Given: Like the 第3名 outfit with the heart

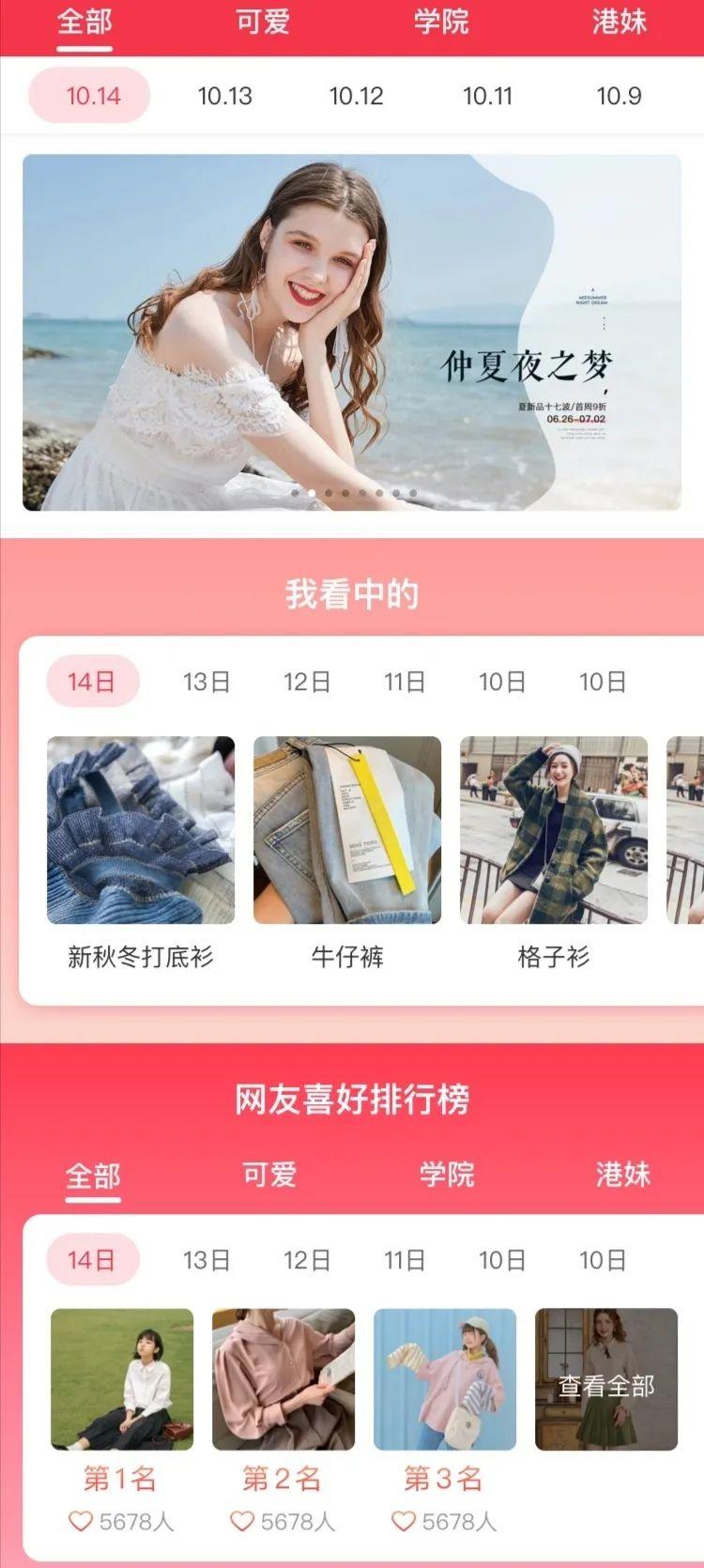Looking at the screenshot, I should click(404, 1521).
